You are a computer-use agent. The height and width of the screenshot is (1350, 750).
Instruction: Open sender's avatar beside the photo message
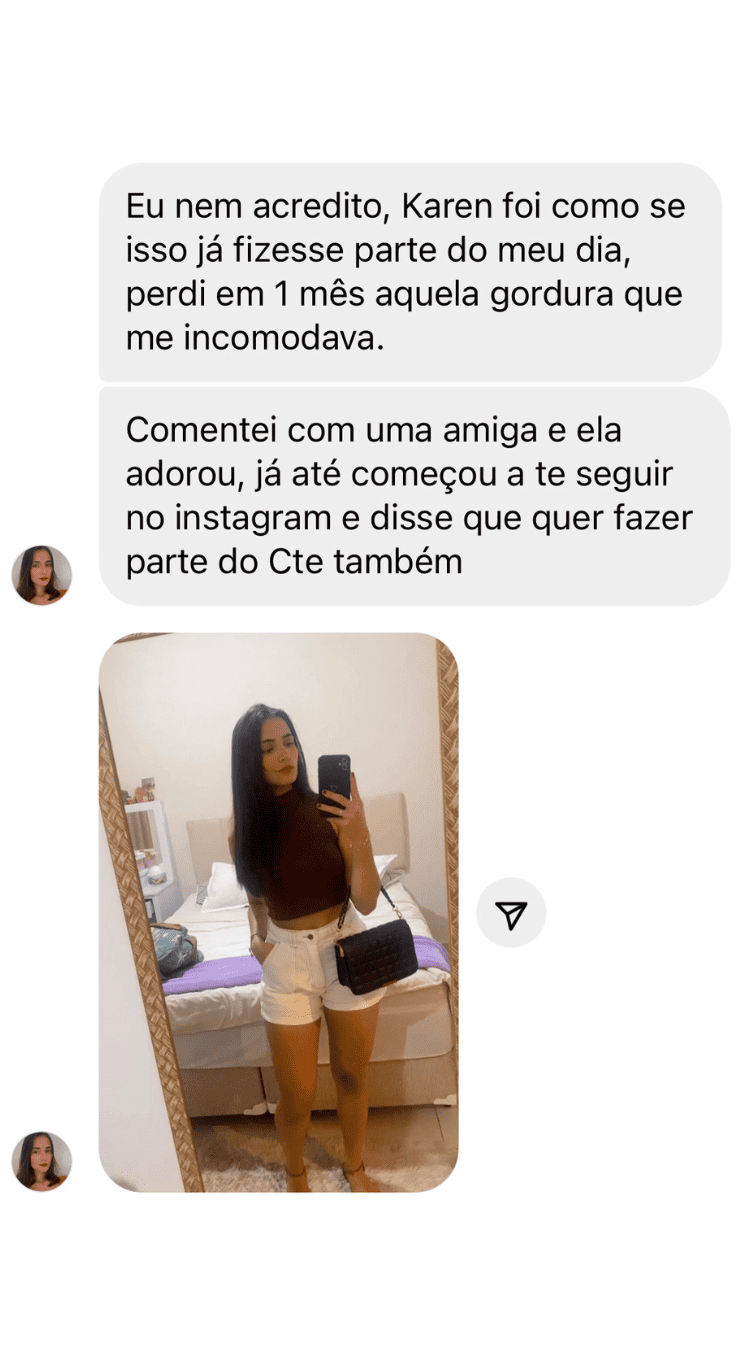pos(42,1161)
